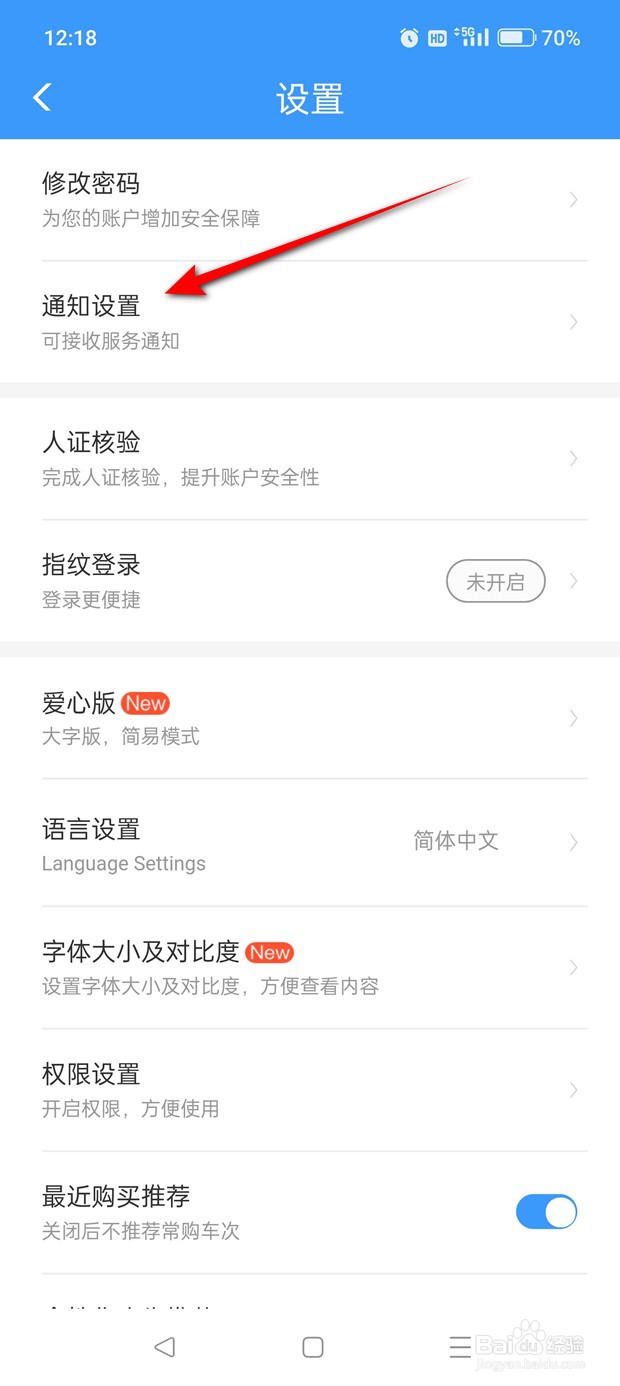Screen dimensions: 620x1386
Task: Open 修改密码 password change
Action: coord(310,200)
